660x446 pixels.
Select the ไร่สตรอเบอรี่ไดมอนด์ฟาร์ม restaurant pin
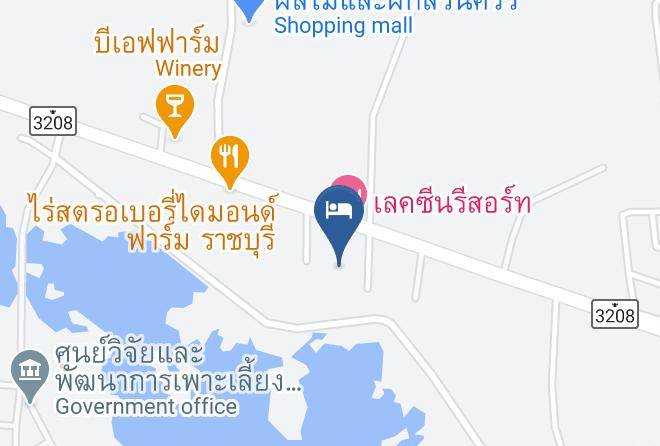pos(230,159)
